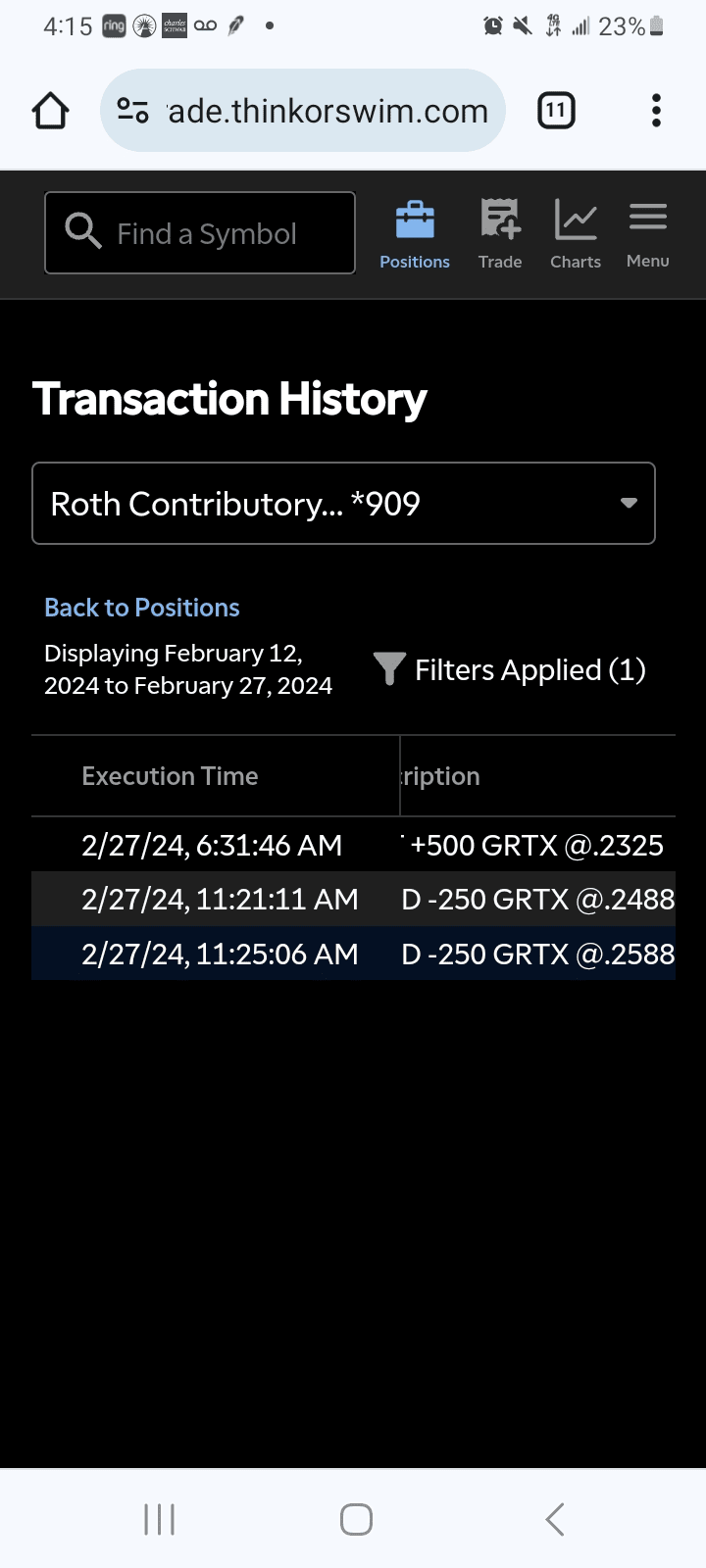Open the Charts section

pyautogui.click(x=576, y=235)
